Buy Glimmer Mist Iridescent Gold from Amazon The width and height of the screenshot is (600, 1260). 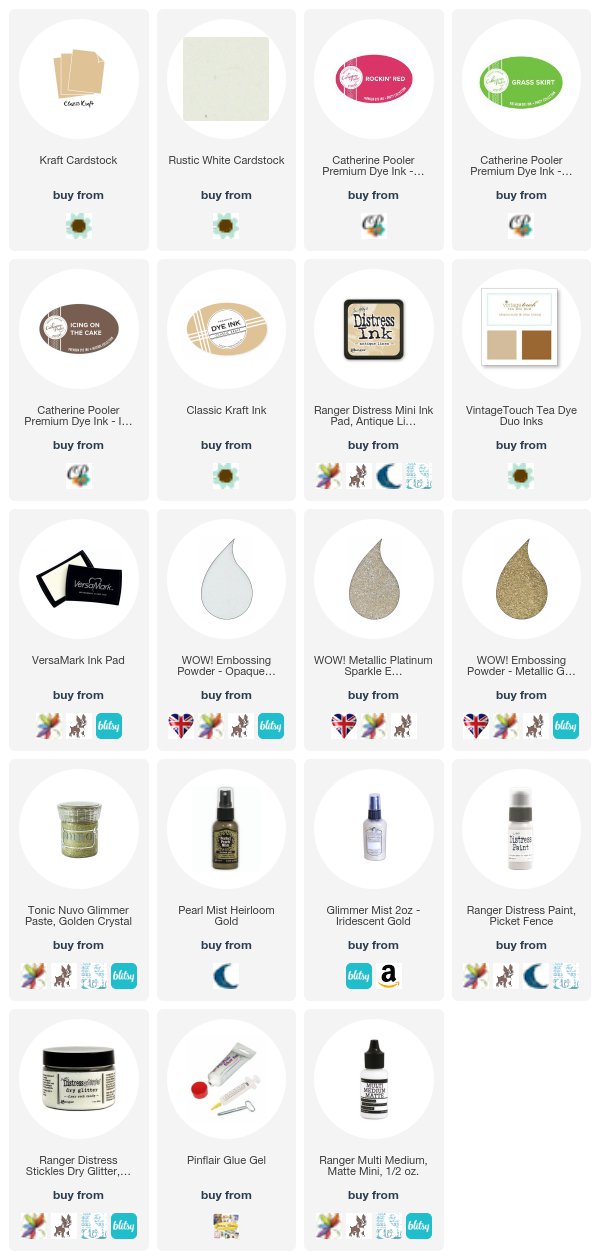pyautogui.click(x=389, y=976)
